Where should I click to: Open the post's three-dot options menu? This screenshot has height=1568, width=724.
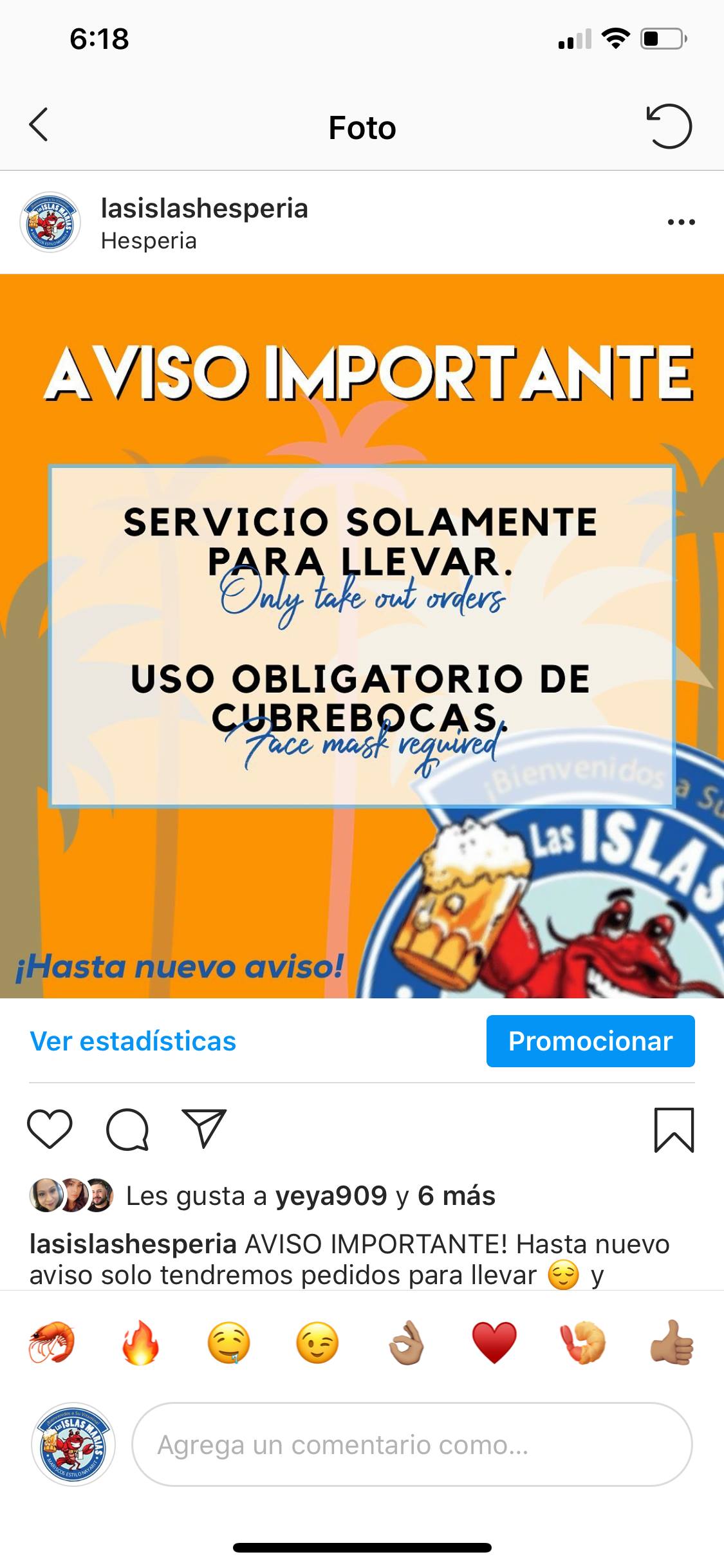point(681,223)
